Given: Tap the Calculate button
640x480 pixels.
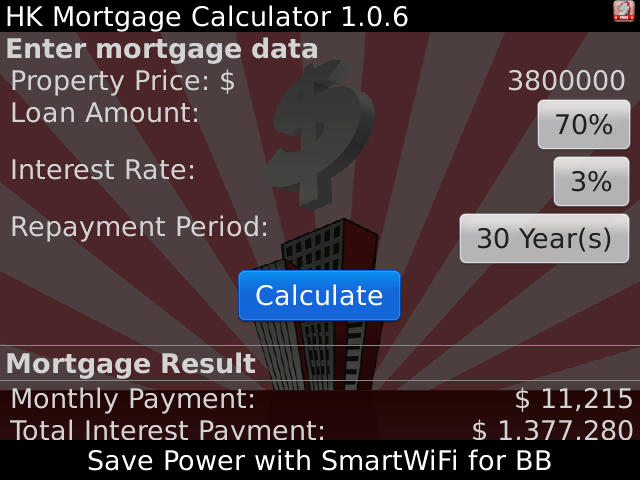Looking at the screenshot, I should [x=319, y=296].
